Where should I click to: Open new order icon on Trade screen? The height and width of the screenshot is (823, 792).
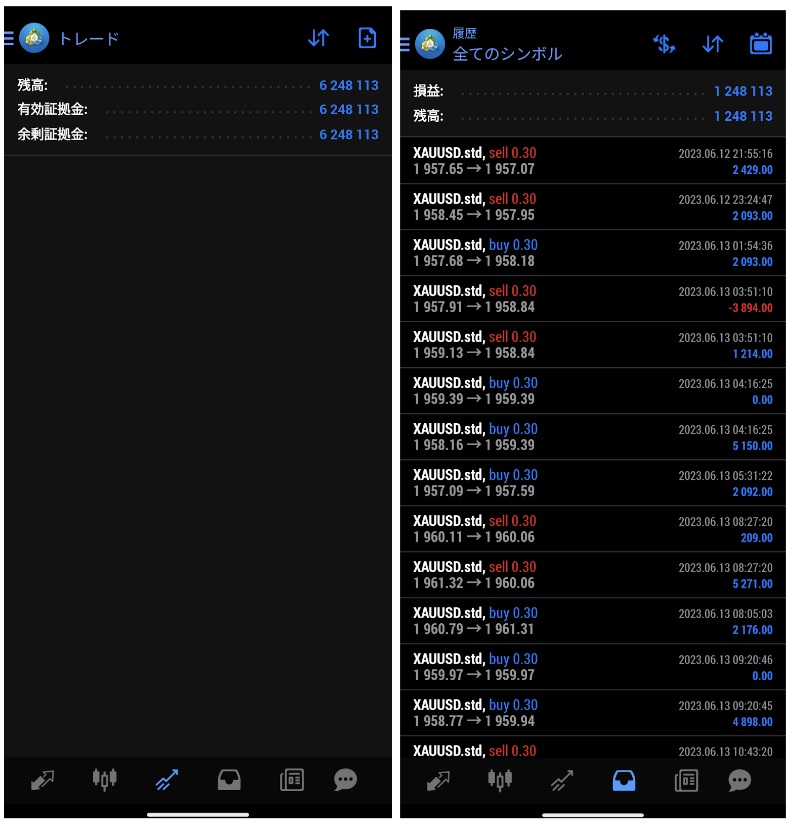367,38
